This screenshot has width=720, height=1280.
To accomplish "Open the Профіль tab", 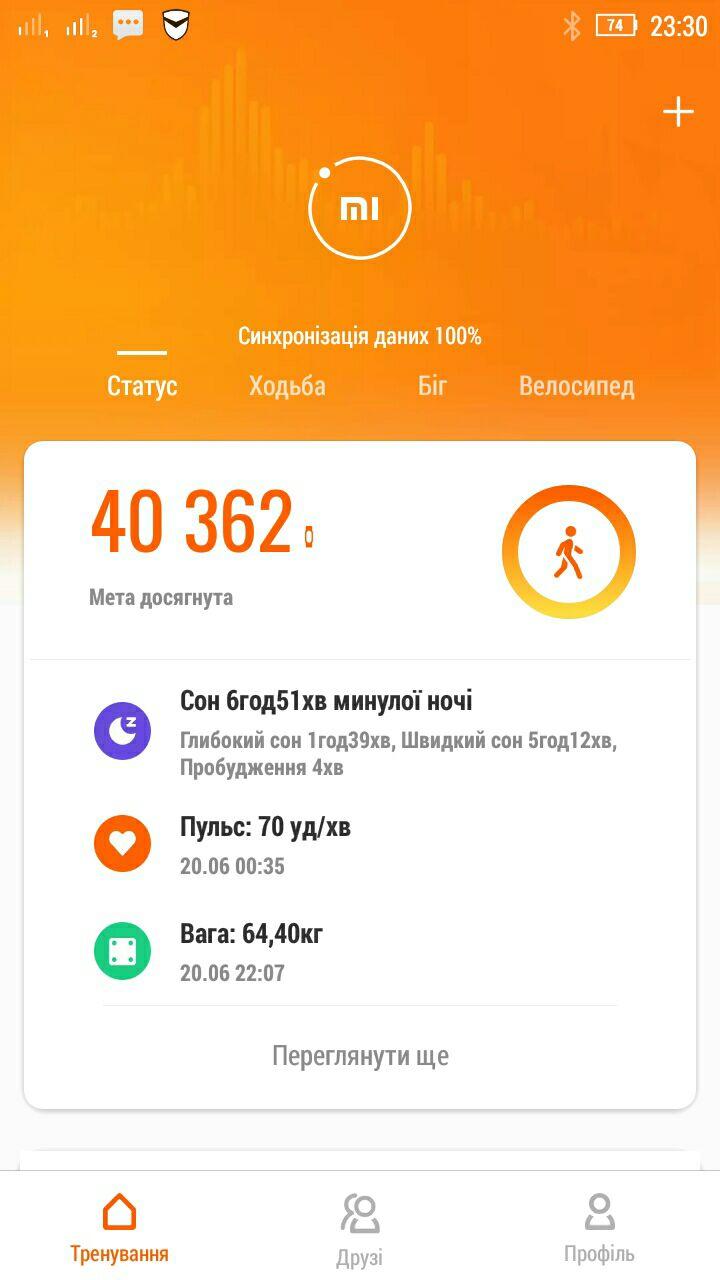I will tap(599, 1229).
